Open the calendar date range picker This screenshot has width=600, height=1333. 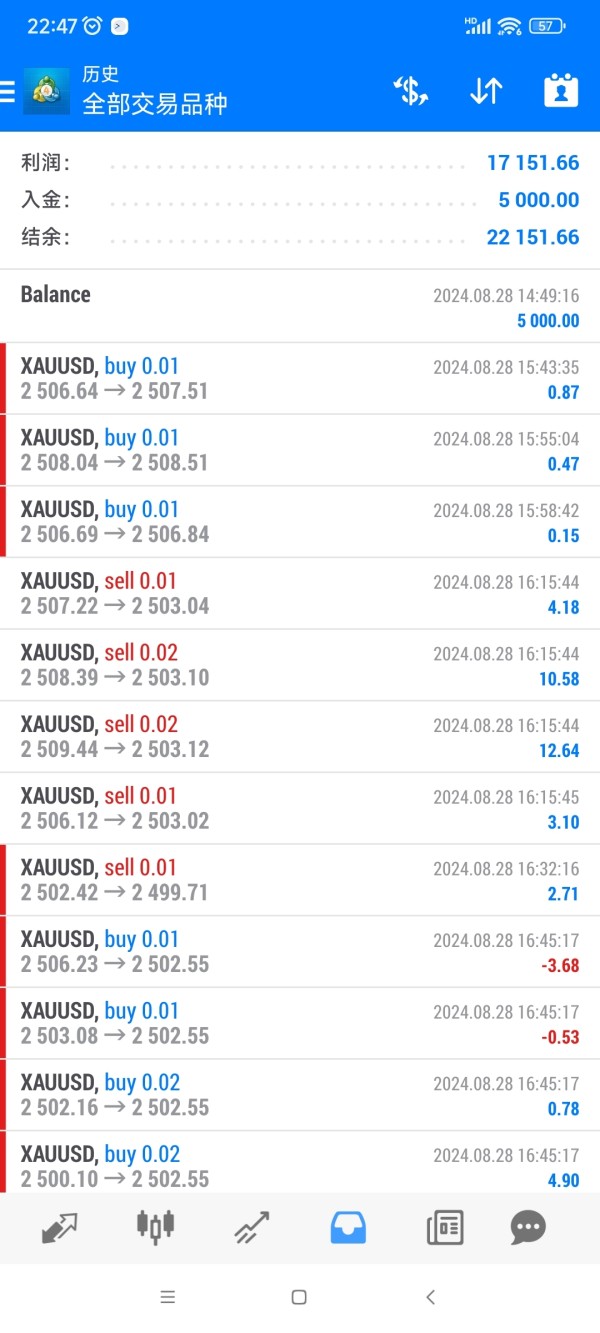[x=561, y=91]
